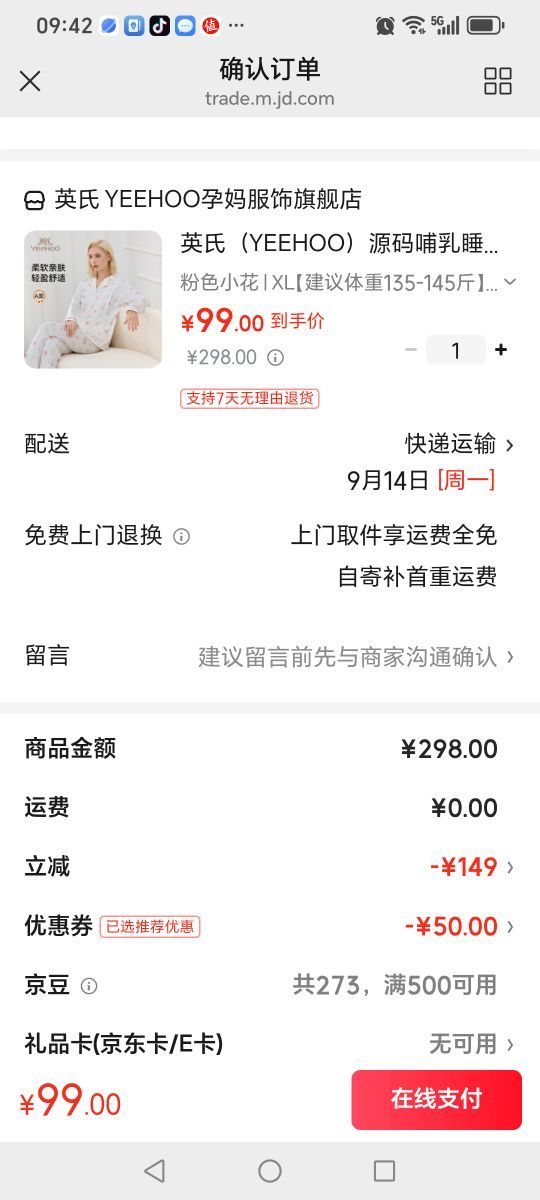Change the 快递运输 delivery option

[459, 444]
